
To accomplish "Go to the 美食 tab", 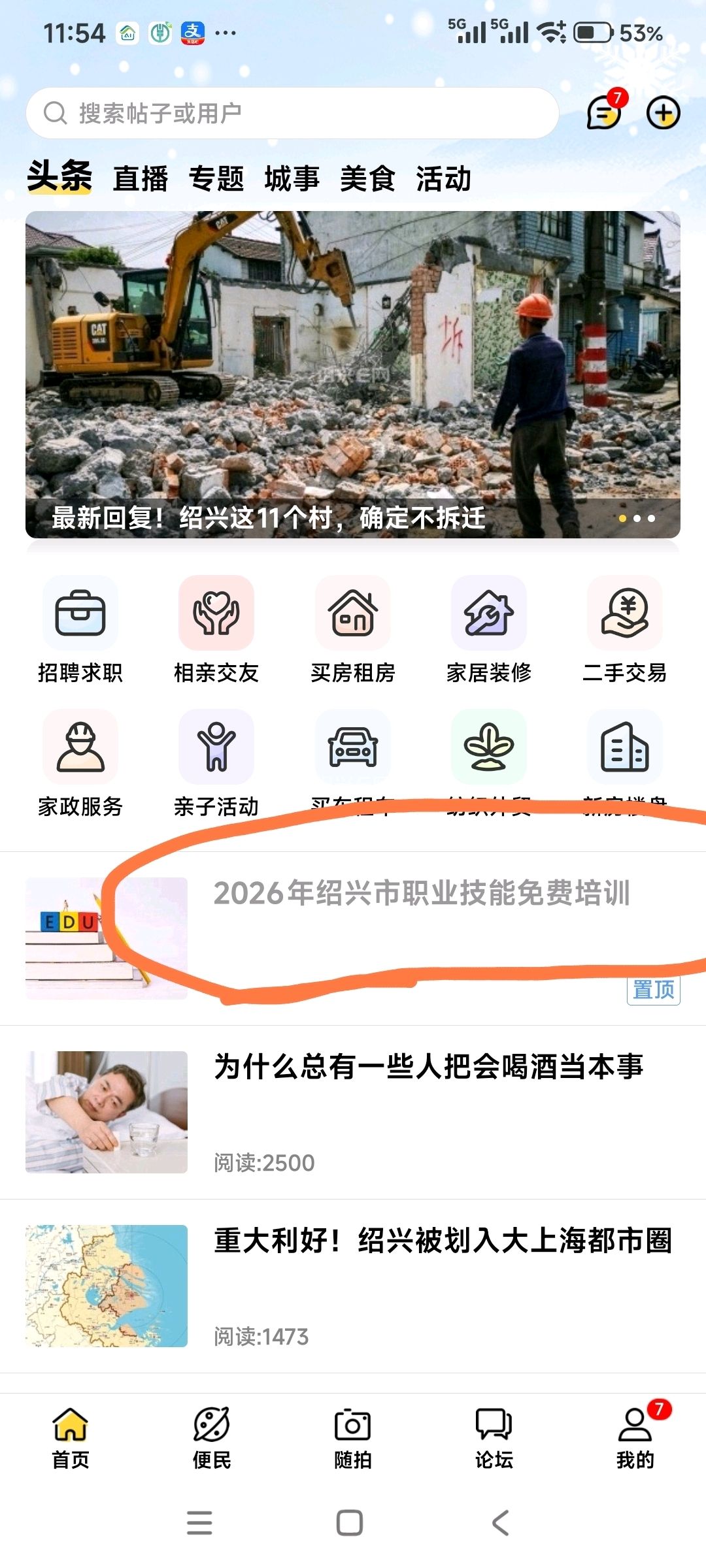I will coord(367,178).
